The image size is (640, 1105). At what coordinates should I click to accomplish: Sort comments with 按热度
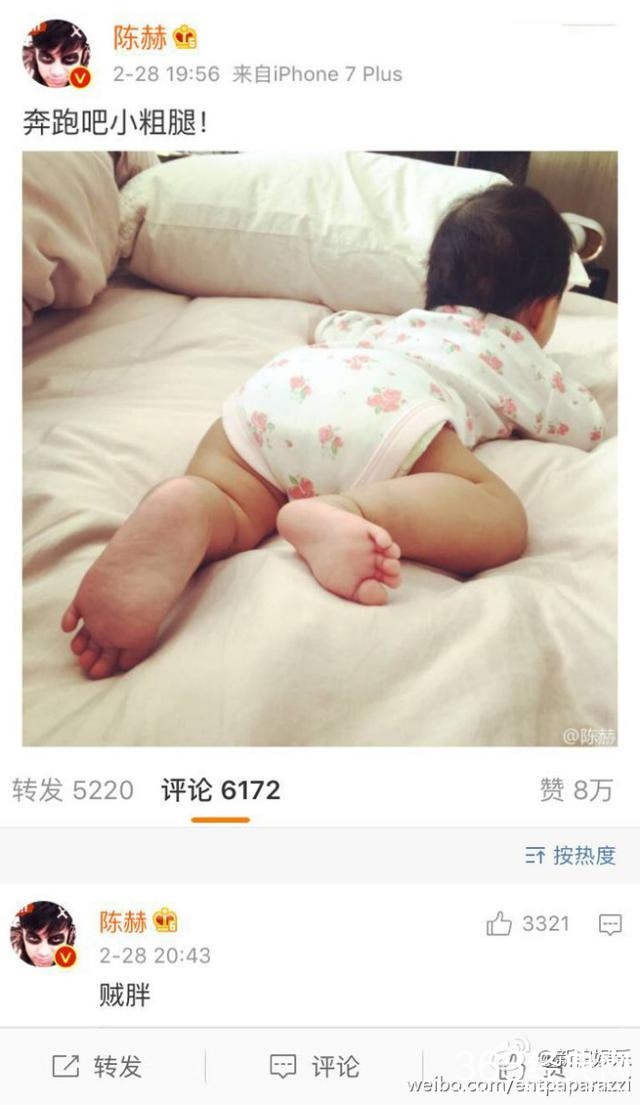571,855
